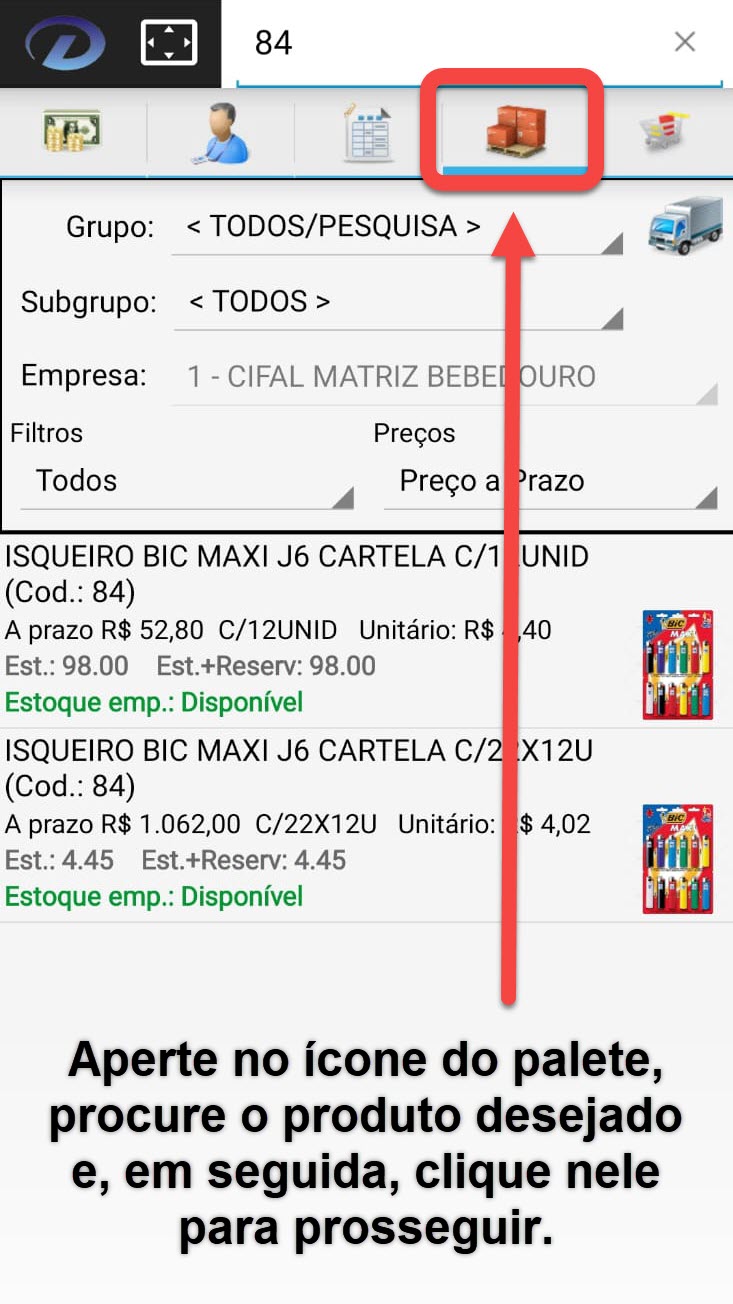
Task: Expand the Subgrupo dropdown
Action: coord(397,302)
